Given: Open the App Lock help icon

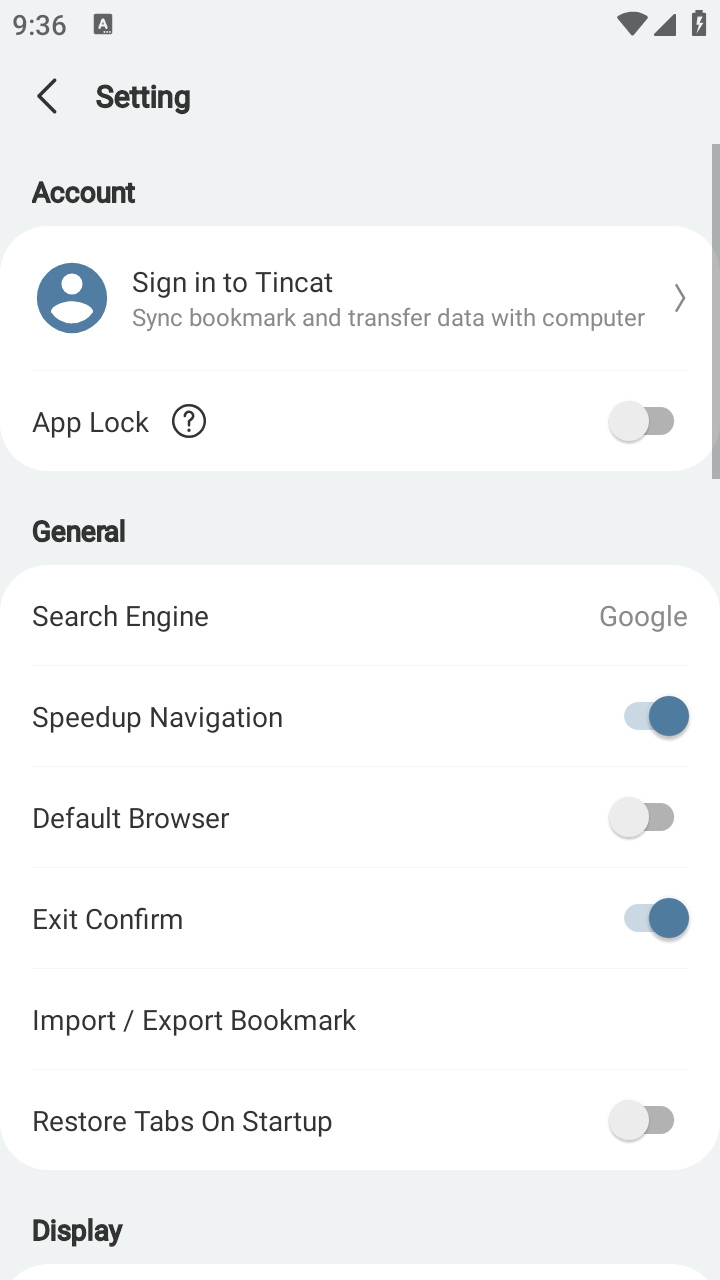Looking at the screenshot, I should [189, 422].
